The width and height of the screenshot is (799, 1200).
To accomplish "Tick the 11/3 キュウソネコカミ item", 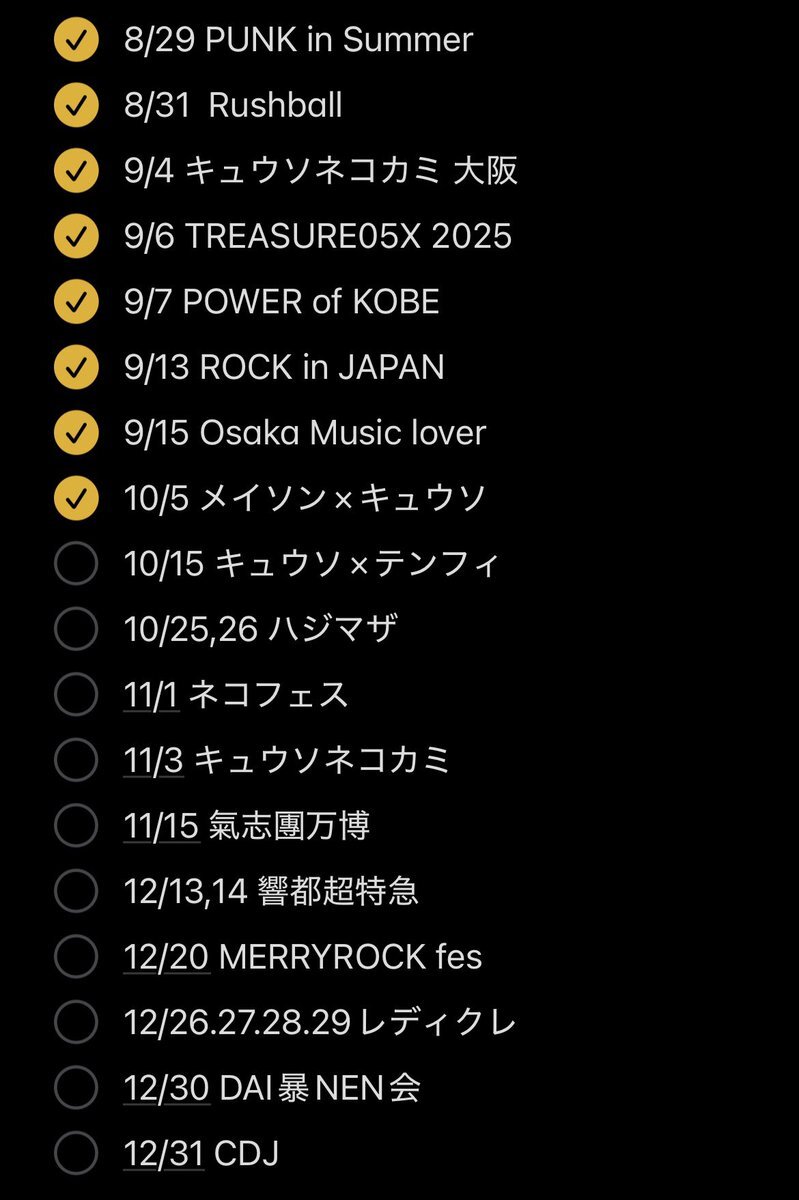I will point(76,760).
